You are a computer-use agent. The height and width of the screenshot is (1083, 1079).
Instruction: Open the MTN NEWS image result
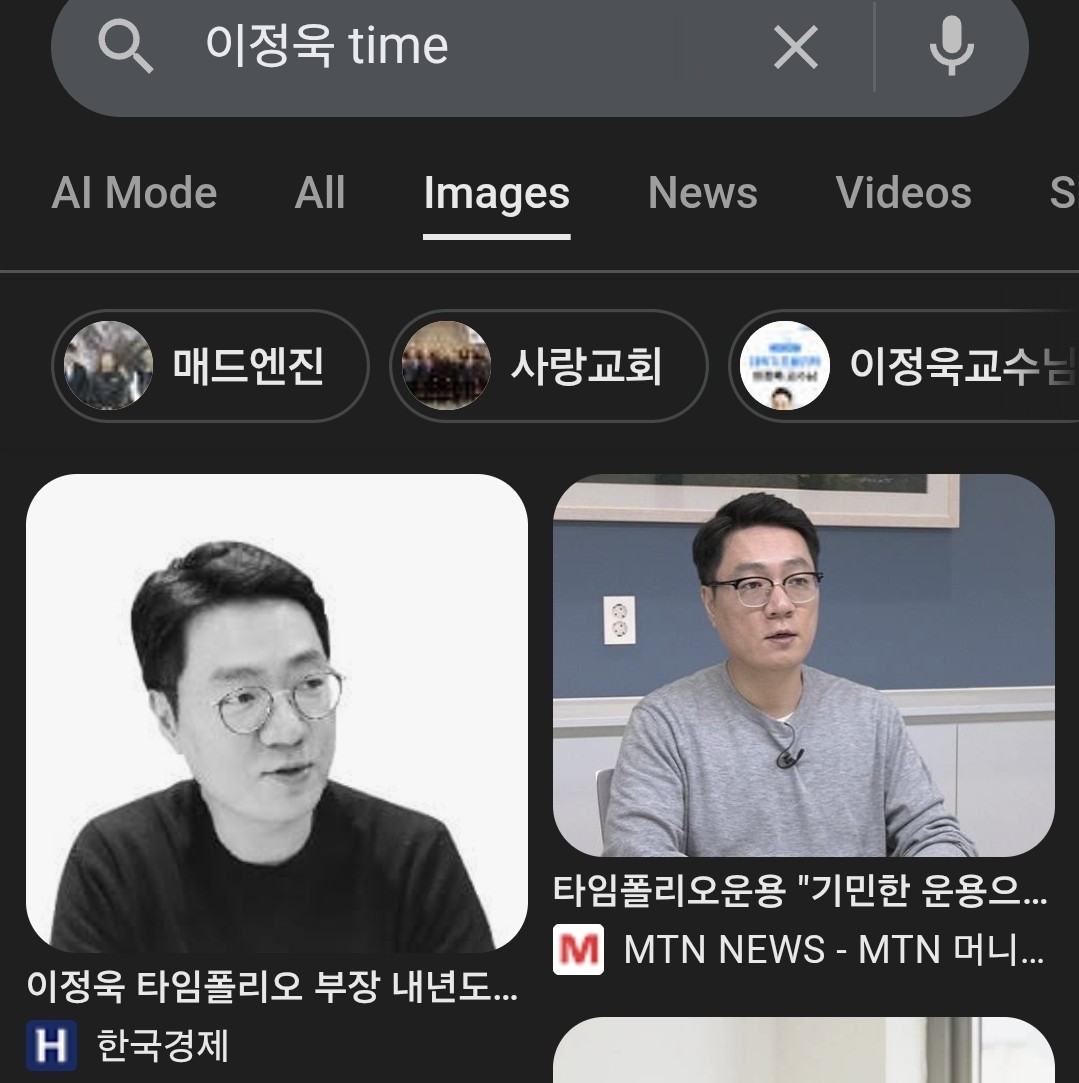[803, 665]
